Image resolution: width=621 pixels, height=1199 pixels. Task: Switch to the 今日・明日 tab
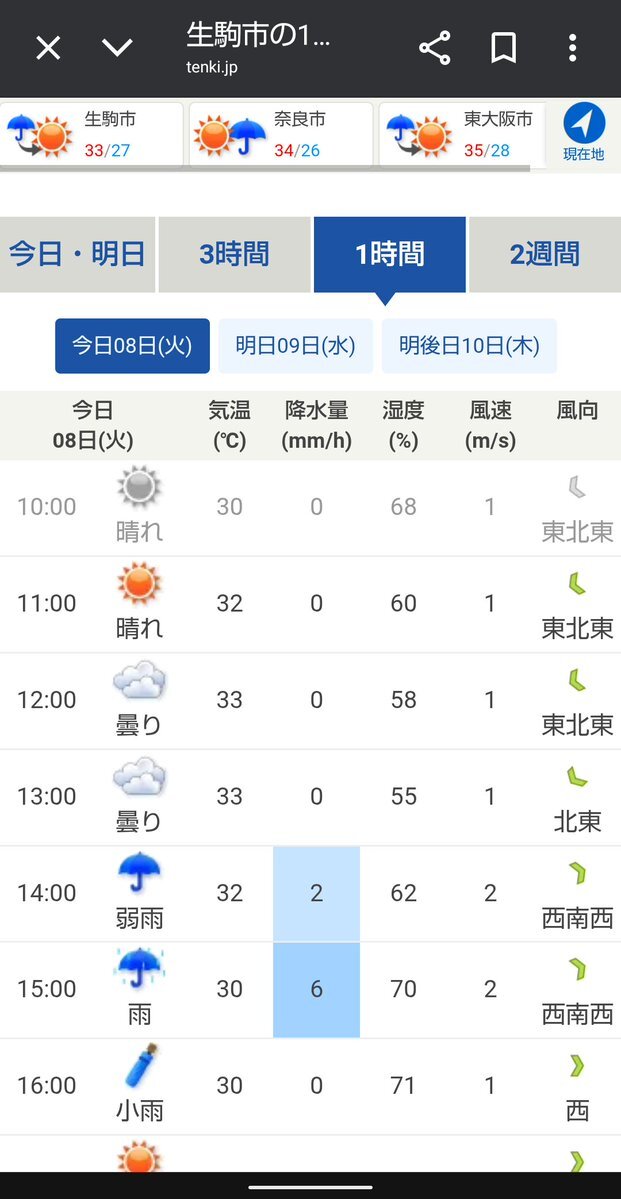coord(77,255)
